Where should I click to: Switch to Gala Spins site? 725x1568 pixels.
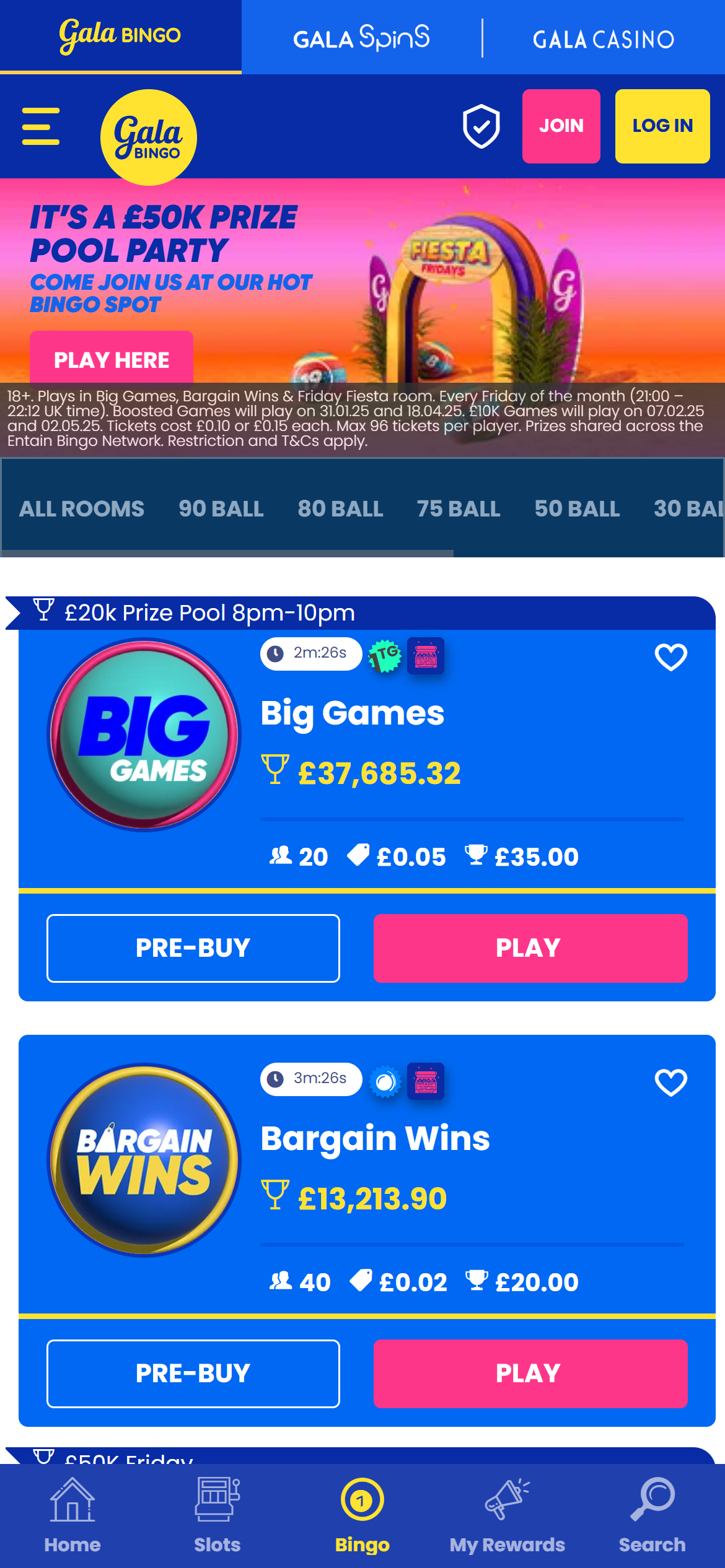click(361, 38)
